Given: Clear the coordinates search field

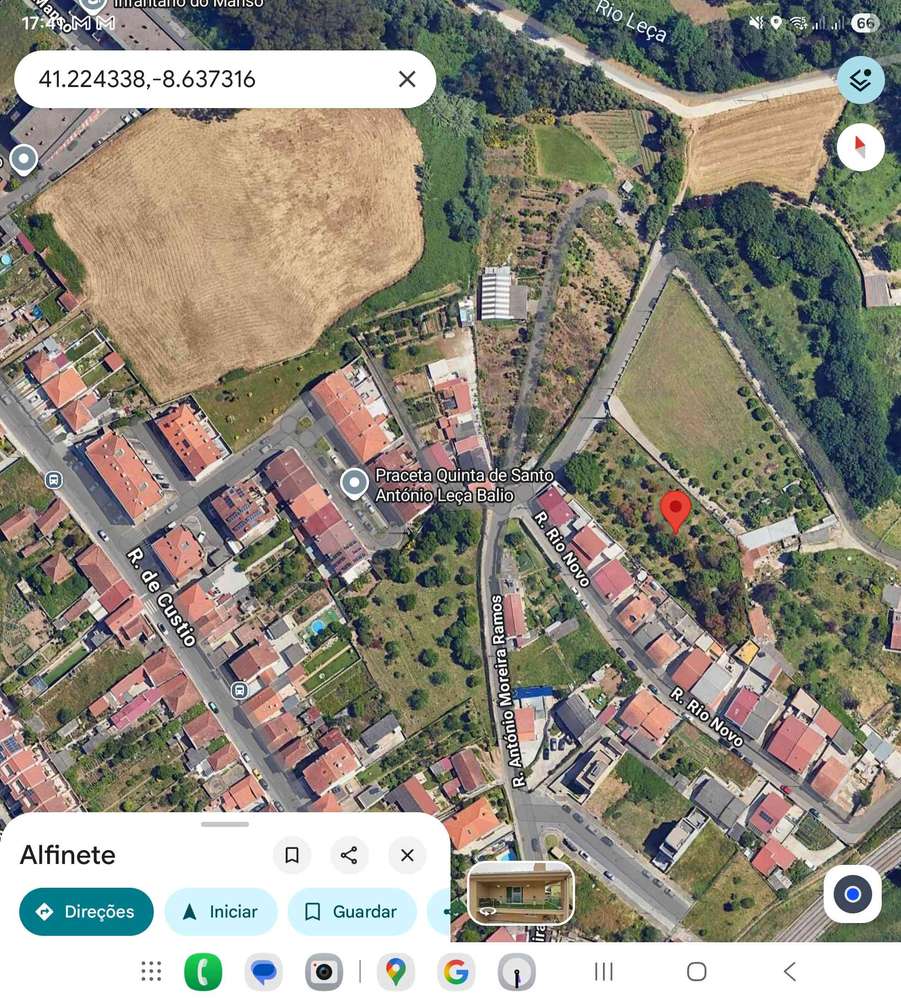Looking at the screenshot, I should [x=407, y=79].
